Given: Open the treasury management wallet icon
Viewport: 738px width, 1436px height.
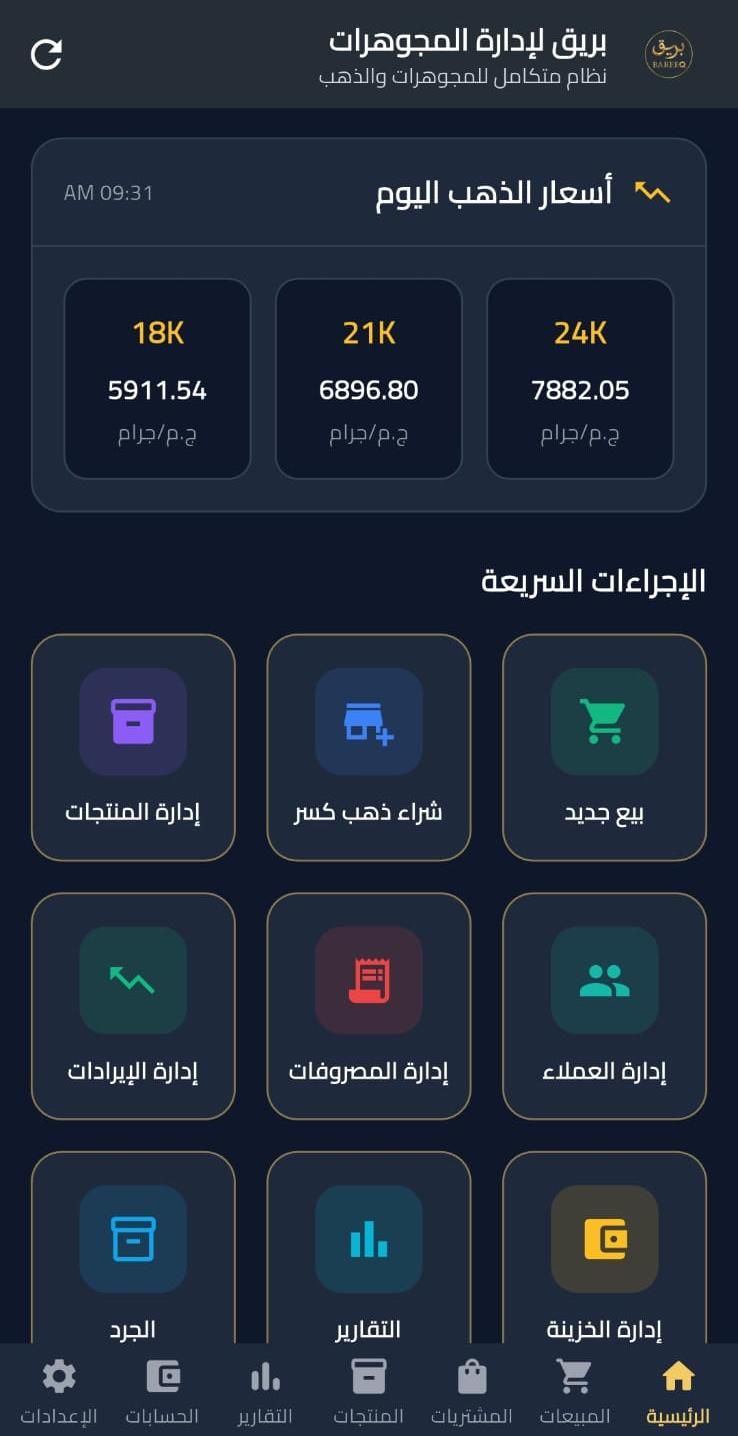Looking at the screenshot, I should coord(604,1239).
